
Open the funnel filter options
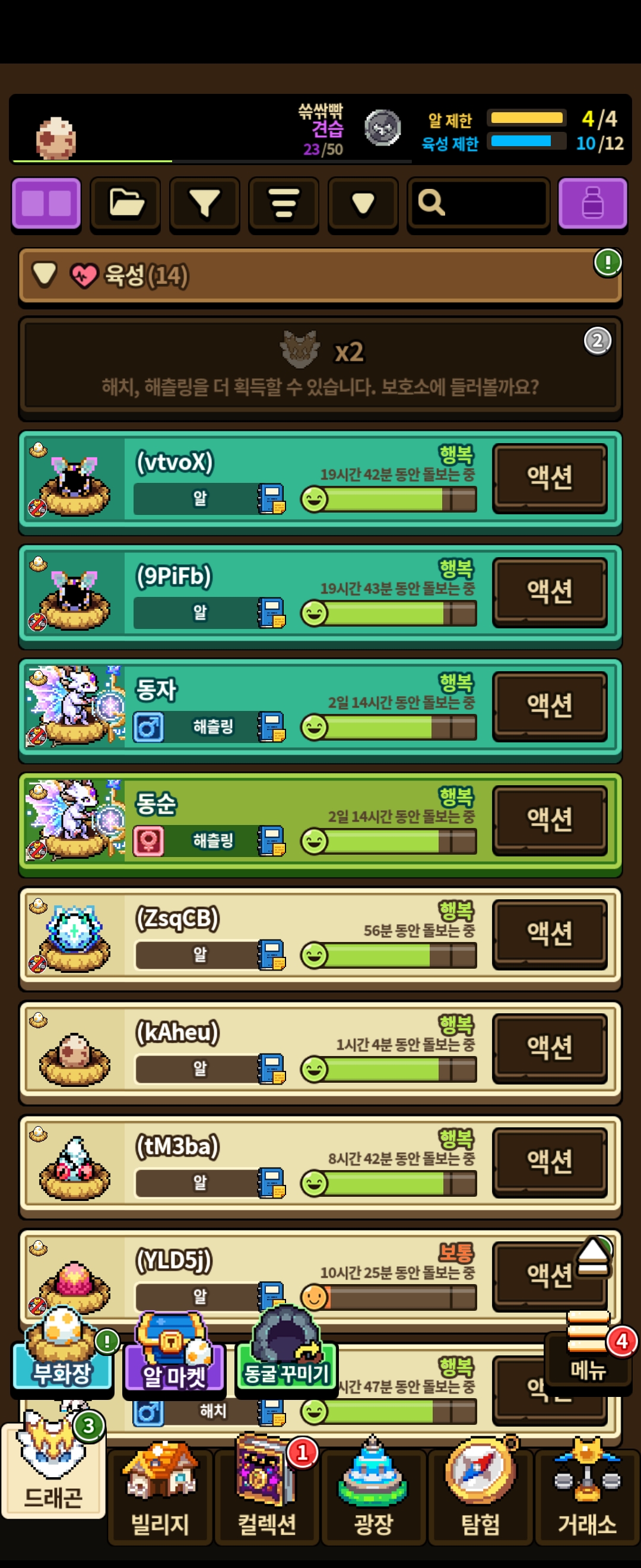click(x=204, y=205)
